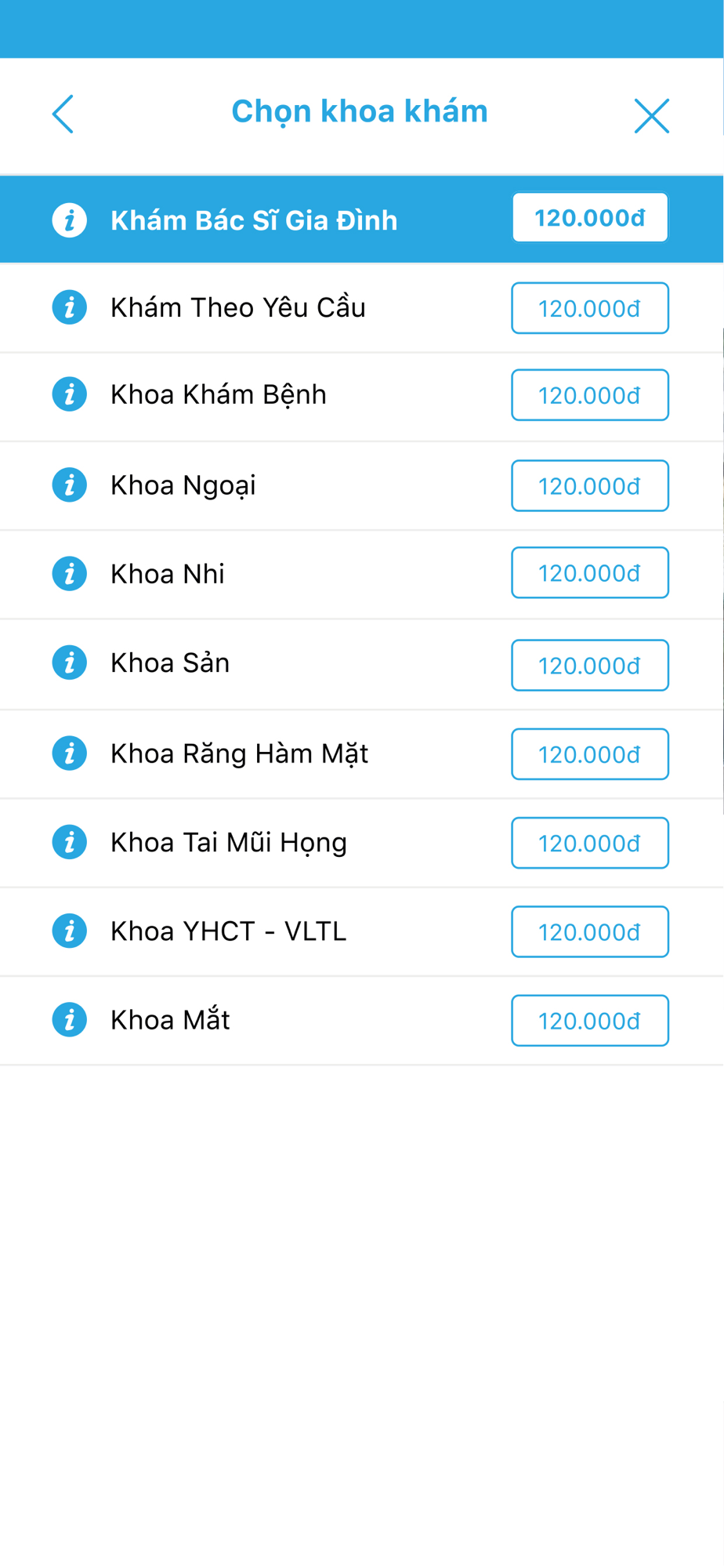Pick Khoa Nhi from the list
Viewport: 724px width, 1568px height.
(x=362, y=574)
